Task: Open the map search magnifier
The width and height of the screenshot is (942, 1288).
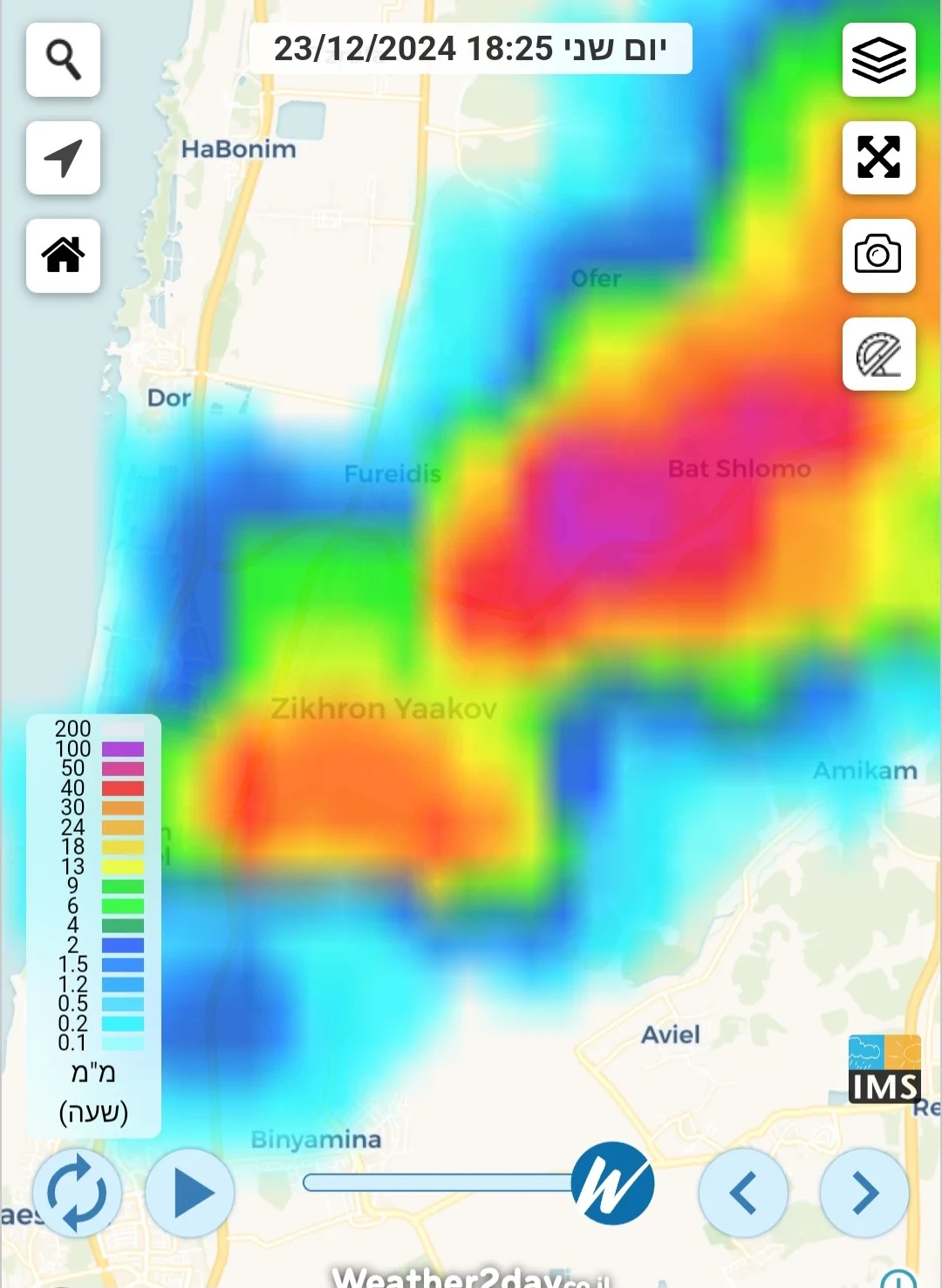Action: pyautogui.click(x=63, y=60)
